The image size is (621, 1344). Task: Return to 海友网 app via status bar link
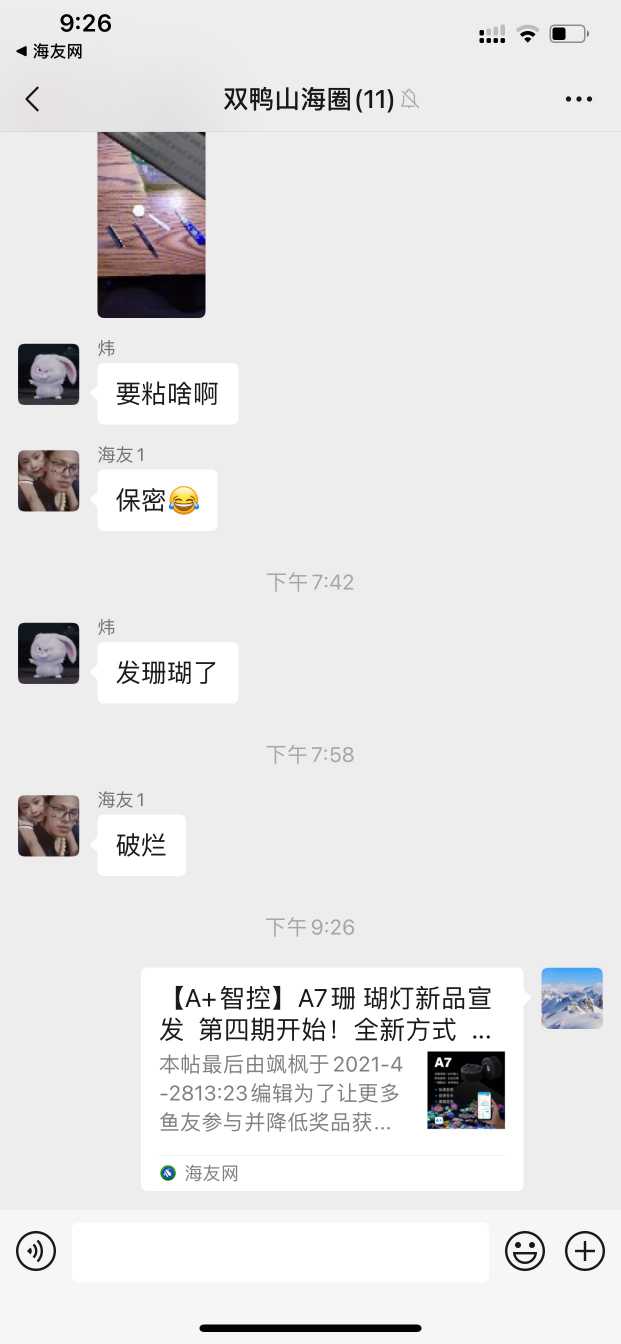pos(50,52)
